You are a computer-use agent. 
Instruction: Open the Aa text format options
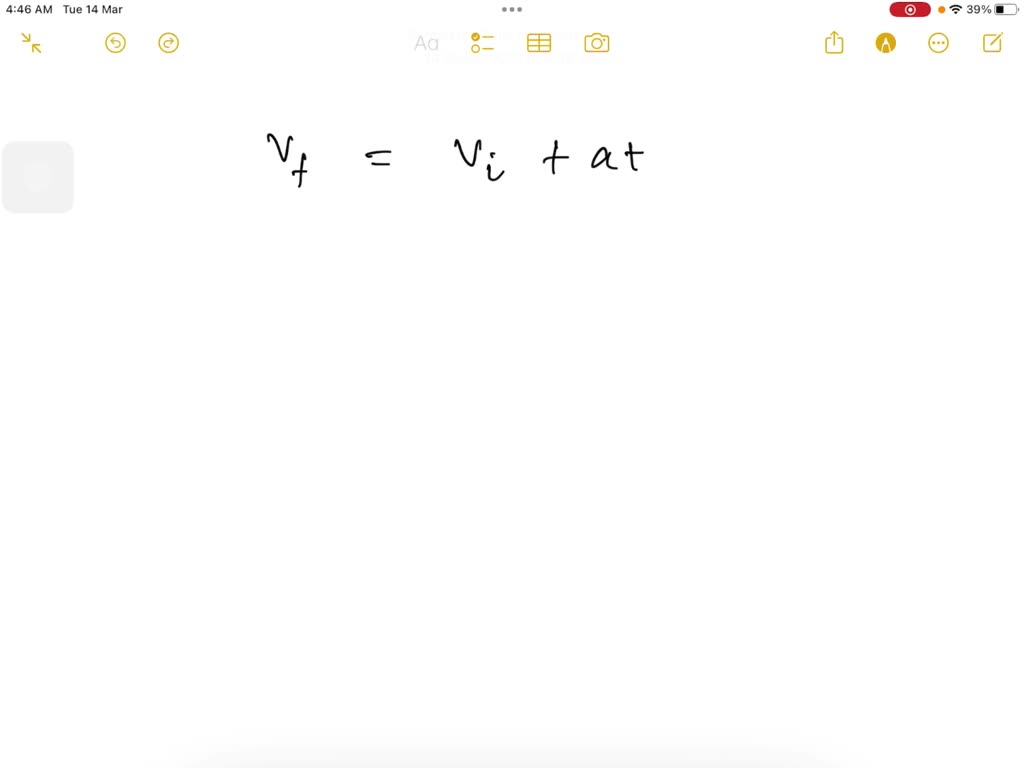coord(427,43)
